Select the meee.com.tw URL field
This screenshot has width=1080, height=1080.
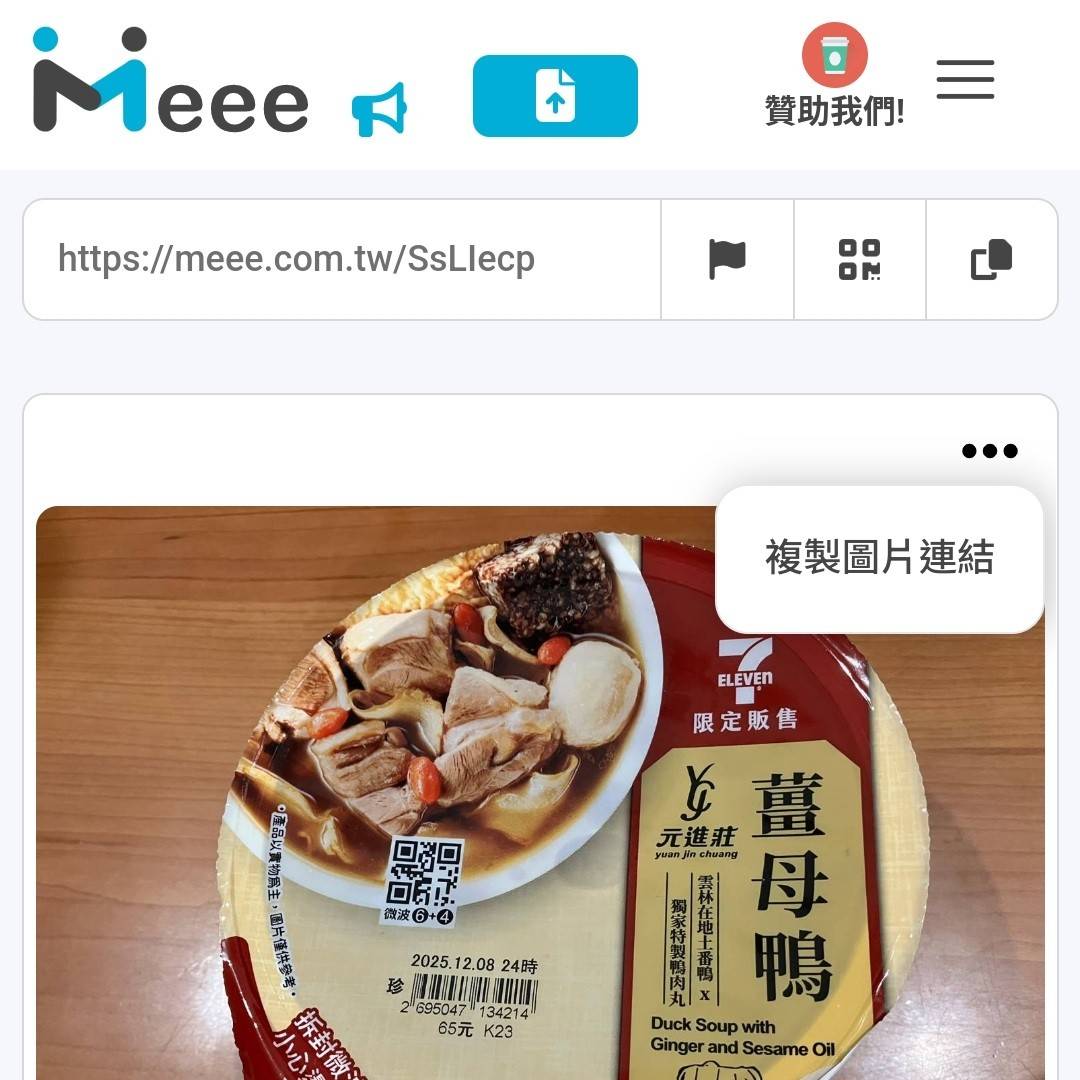click(x=340, y=260)
